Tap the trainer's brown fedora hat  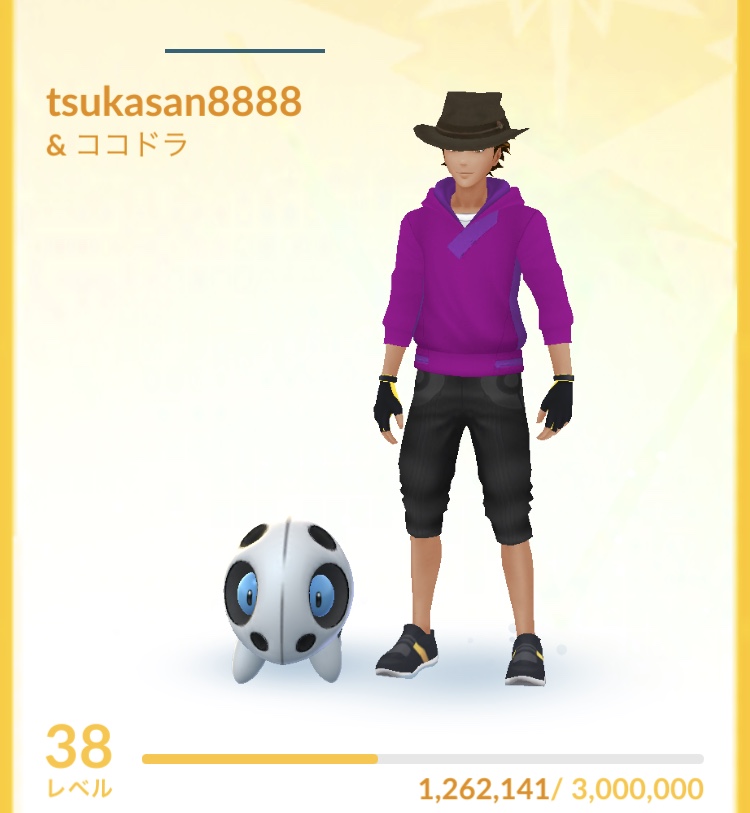tap(470, 115)
